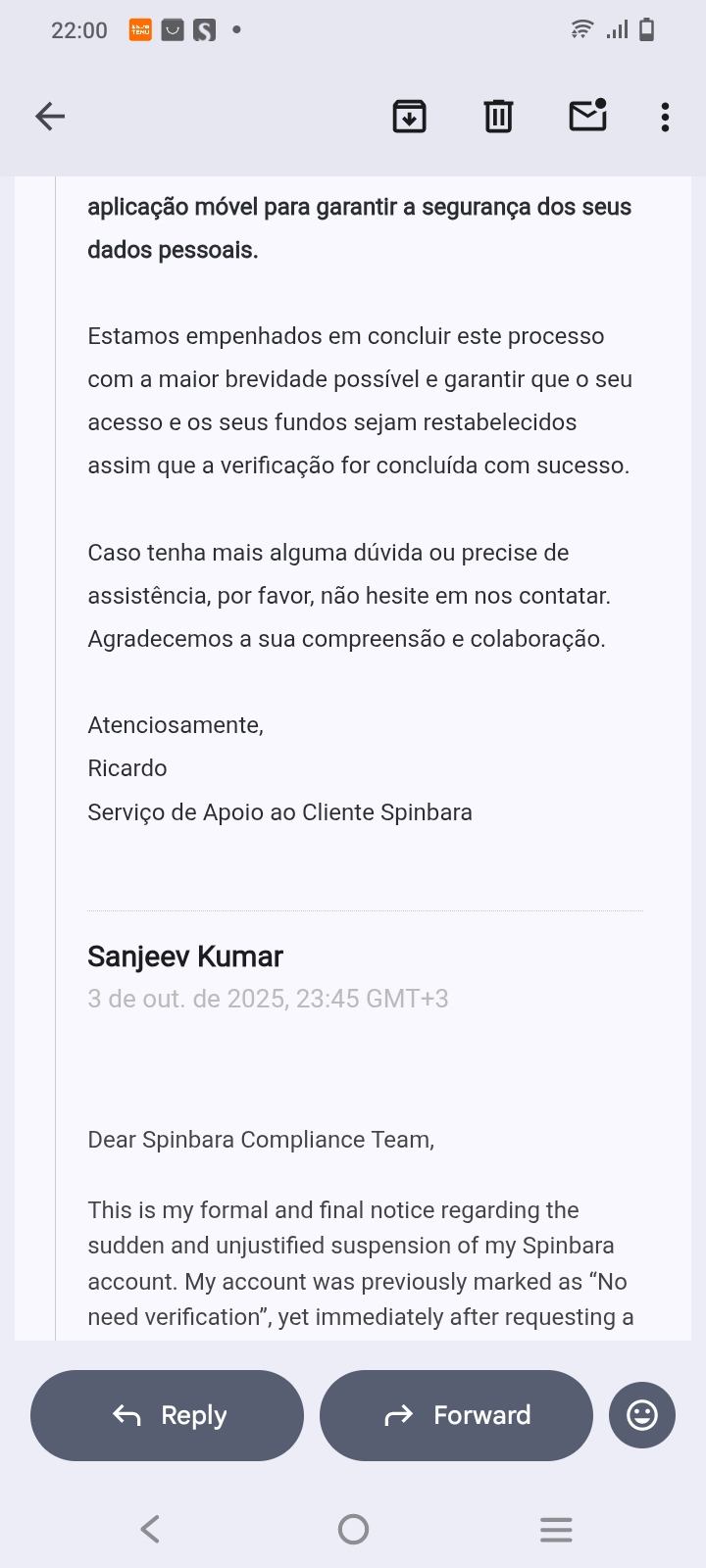Viewport: 706px width, 1568px height.
Task: Open the more options menu
Action: pos(665,117)
